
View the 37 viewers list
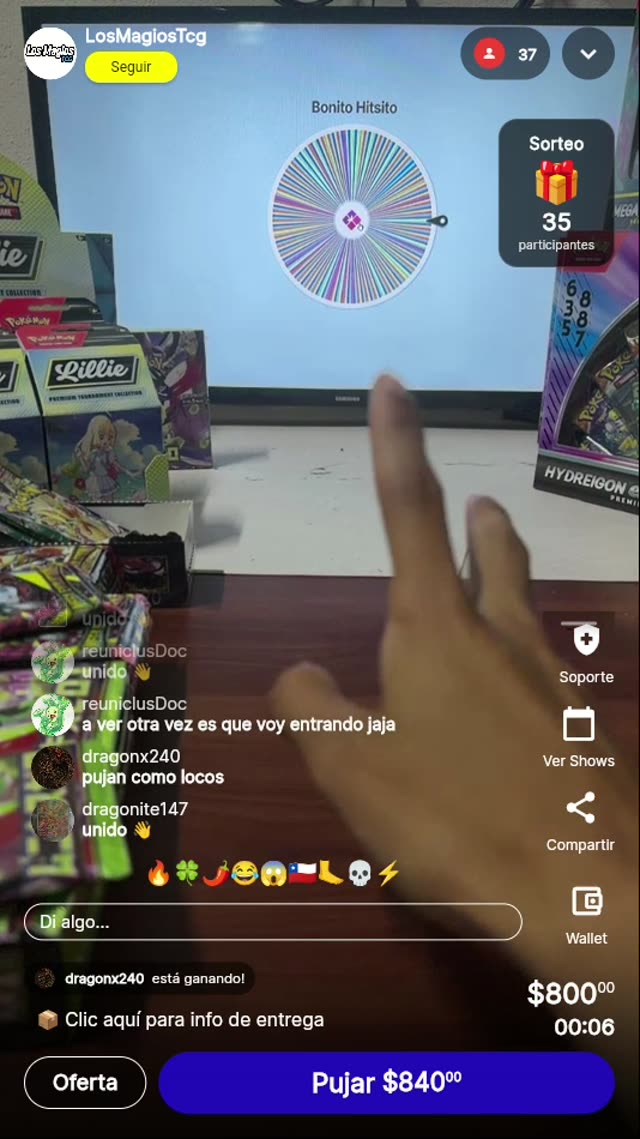[x=505, y=54]
